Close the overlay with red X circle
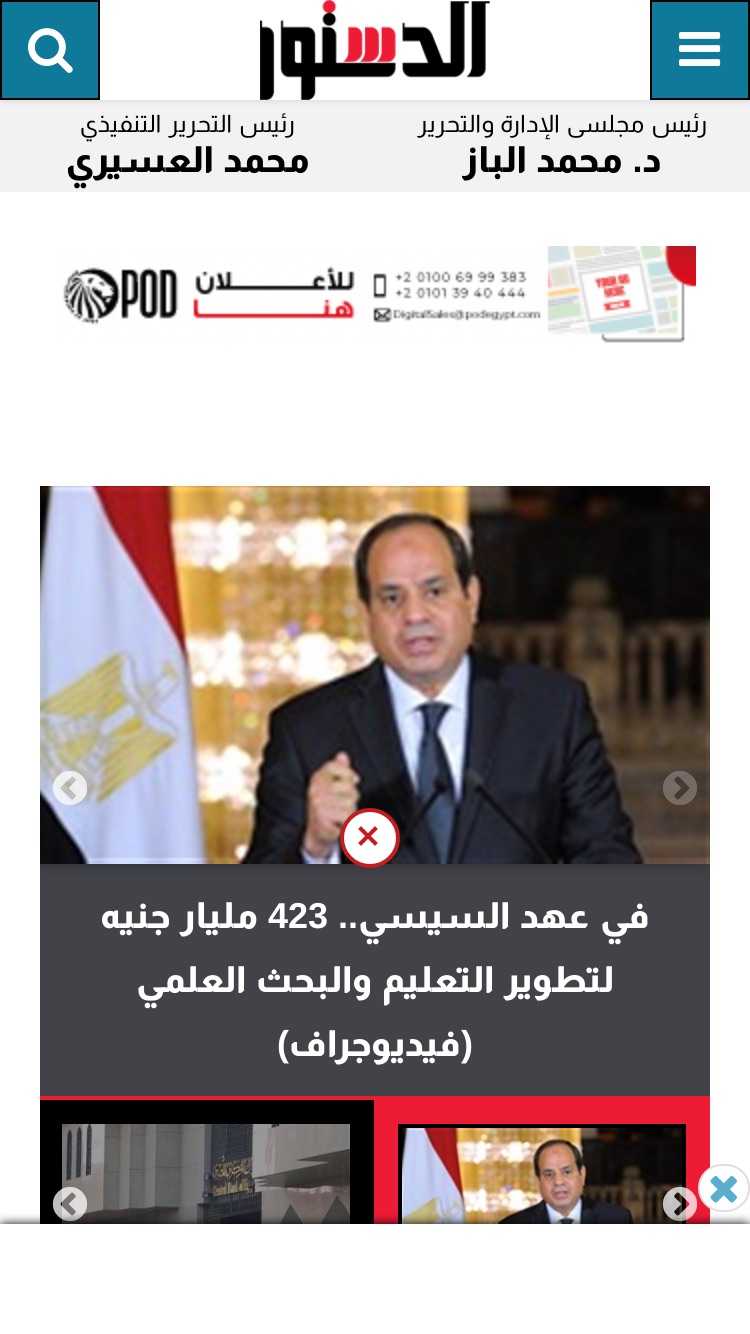Image resolution: width=750 pixels, height=1334 pixels. (370, 838)
